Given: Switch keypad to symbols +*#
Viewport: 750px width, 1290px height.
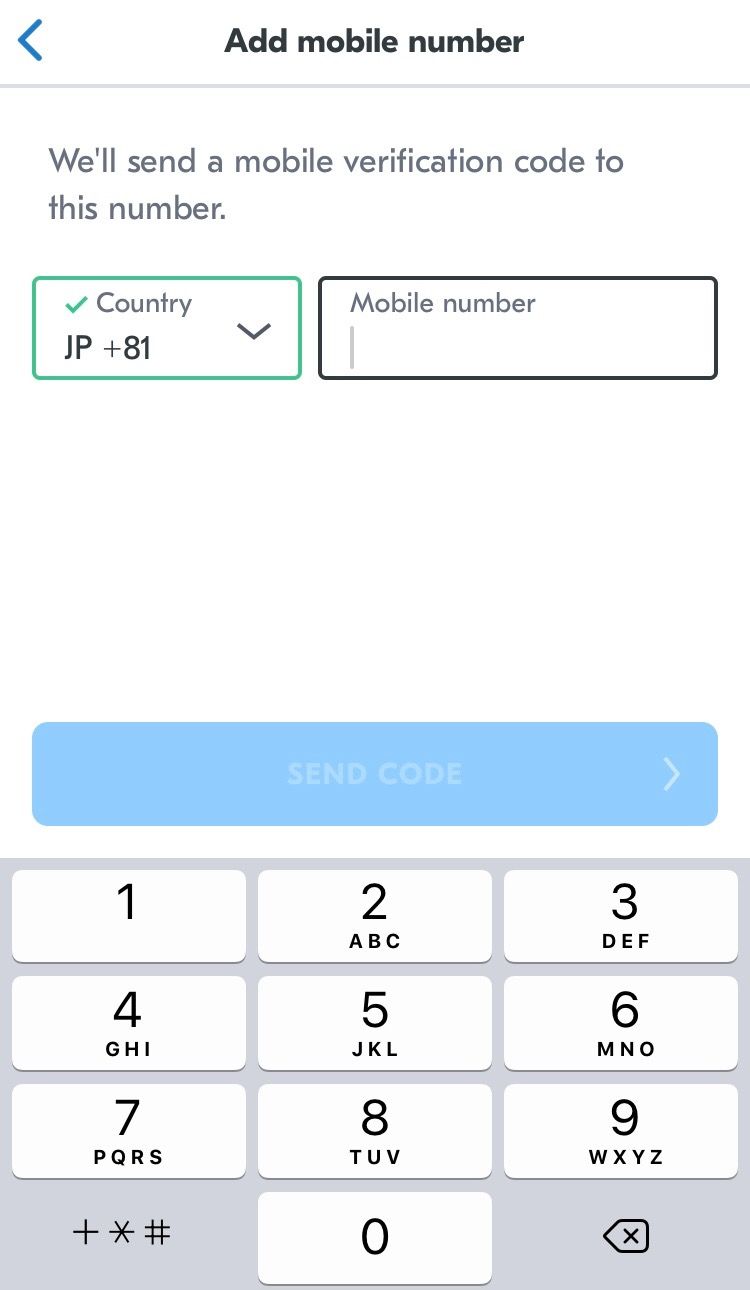Looking at the screenshot, I should [122, 1234].
